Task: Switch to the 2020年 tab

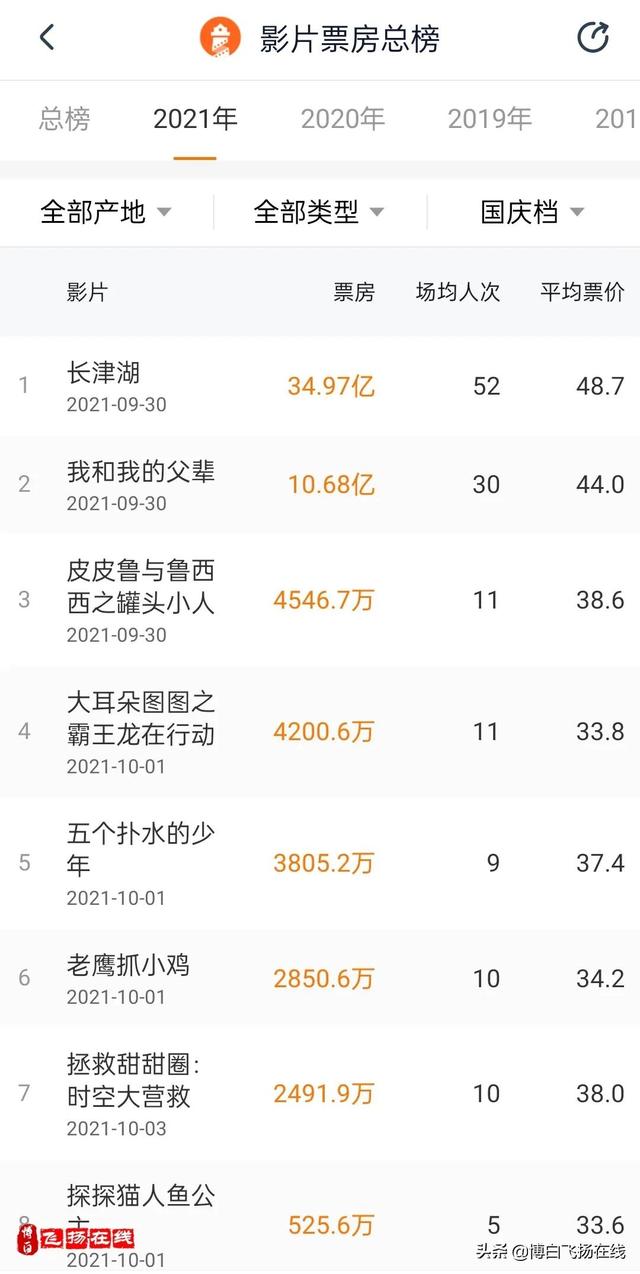Action: point(343,119)
